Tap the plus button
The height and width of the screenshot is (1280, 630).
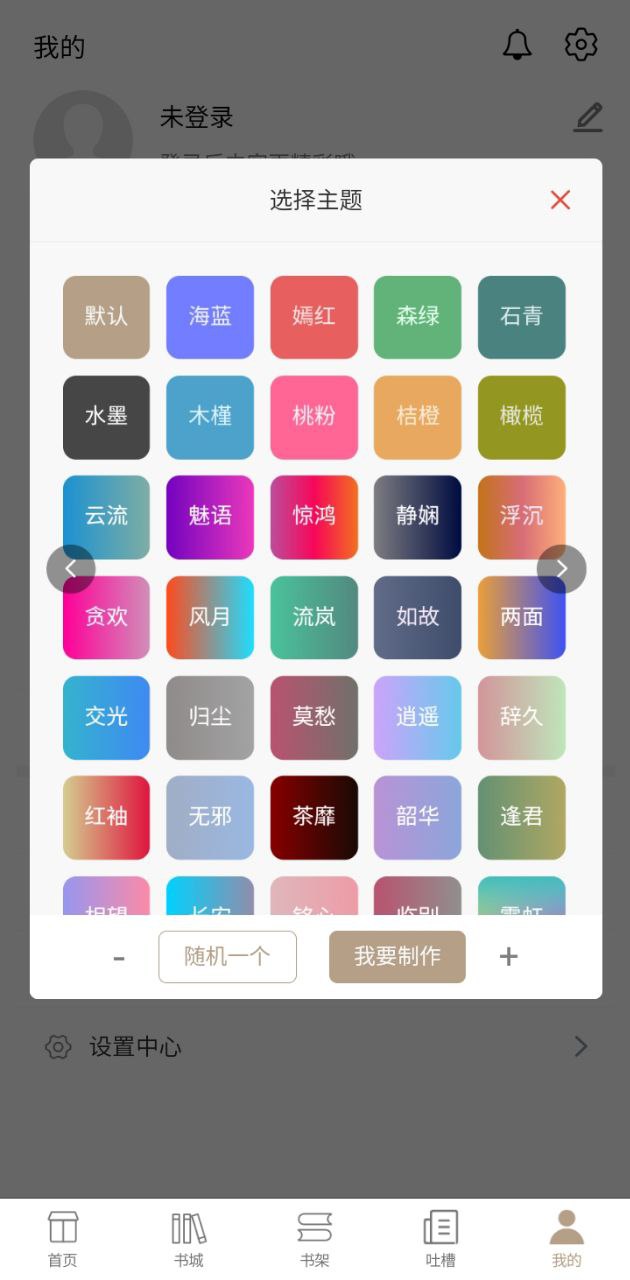(x=508, y=957)
